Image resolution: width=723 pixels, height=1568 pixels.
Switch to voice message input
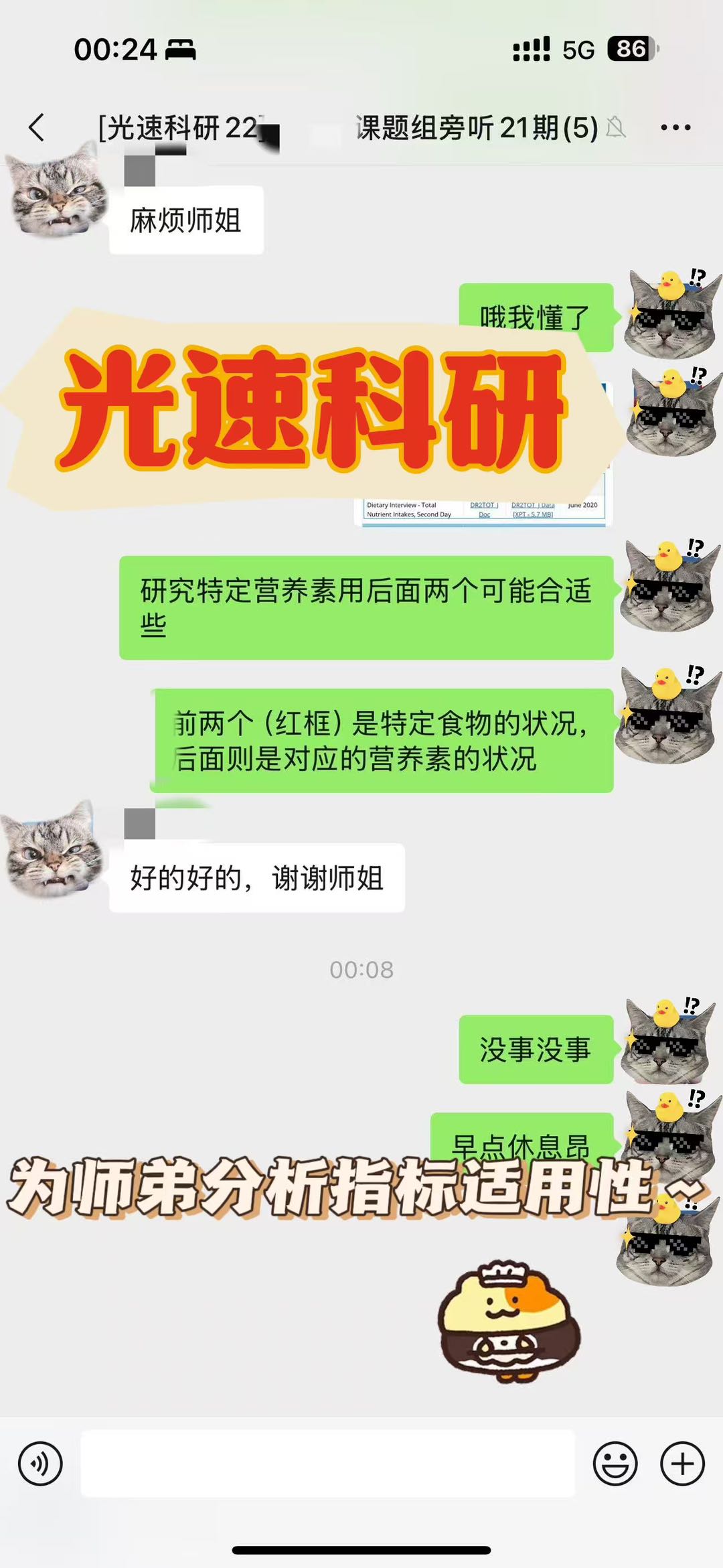click(x=40, y=1464)
